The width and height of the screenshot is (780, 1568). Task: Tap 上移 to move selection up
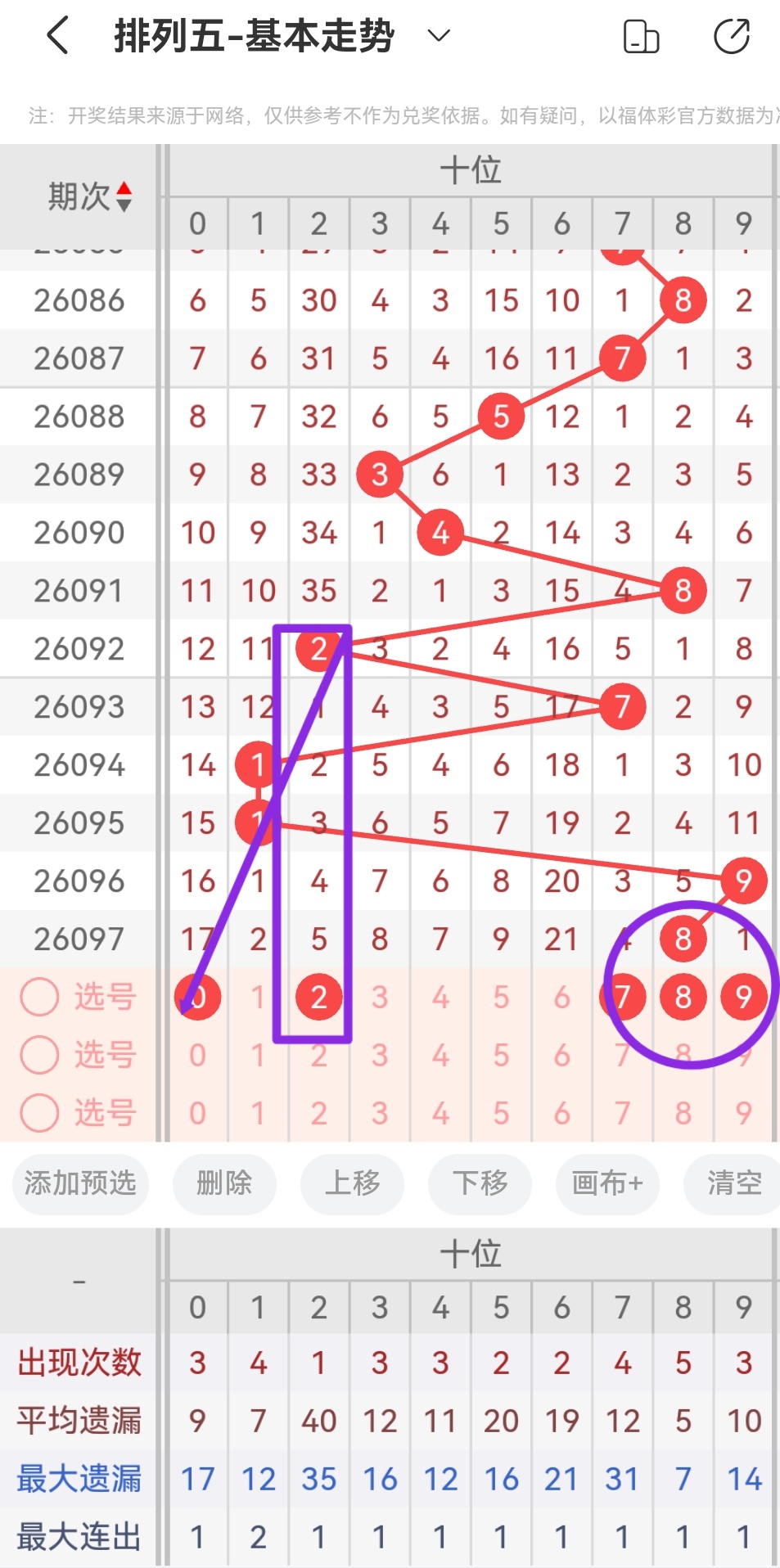pyautogui.click(x=352, y=1184)
